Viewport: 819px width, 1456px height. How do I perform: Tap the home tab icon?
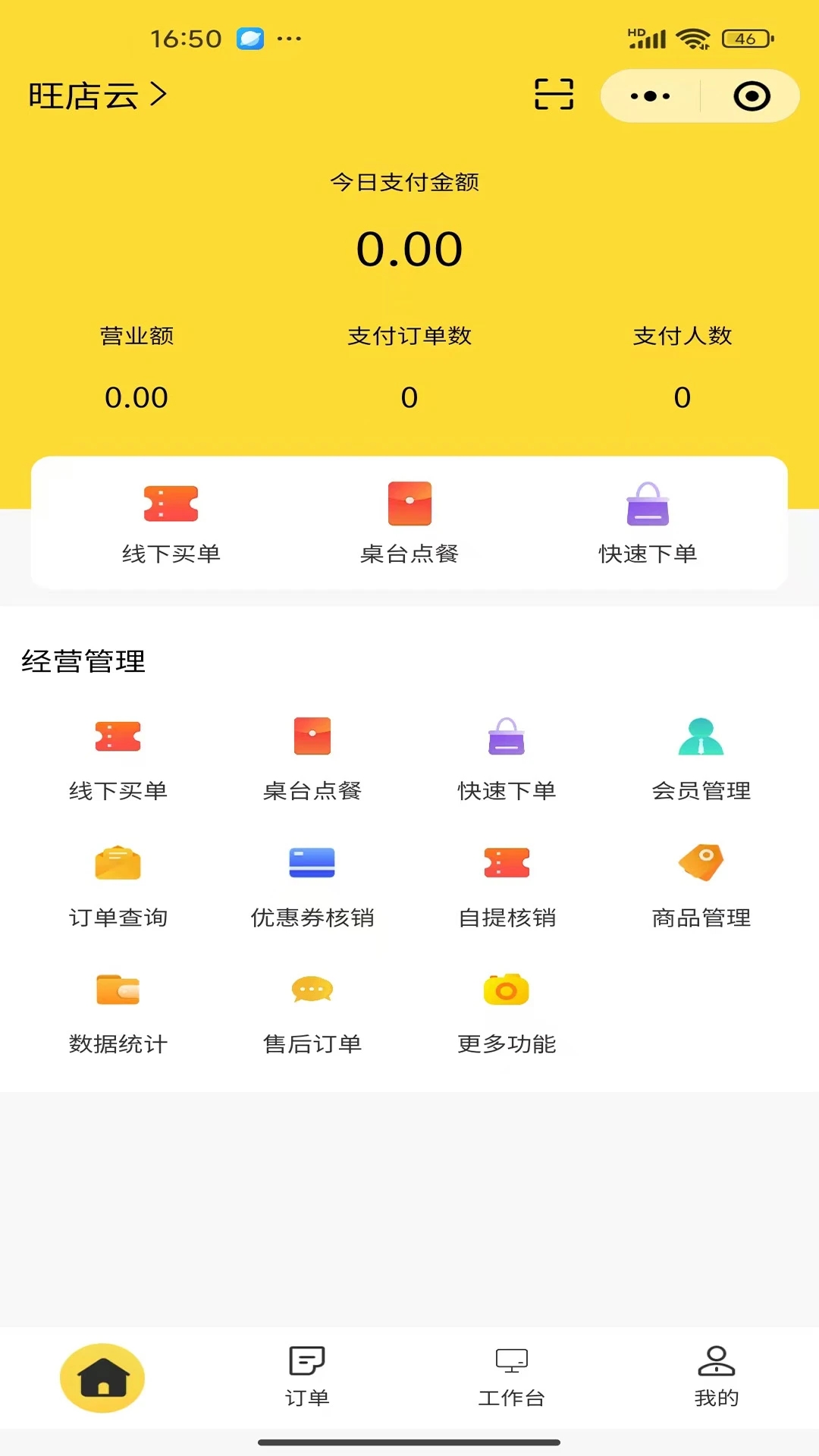click(x=102, y=1377)
